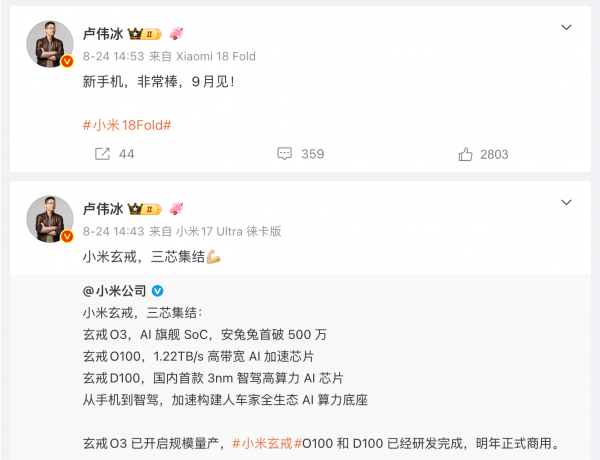Tap 卢伟冰's avatar on the 14:53 post
This screenshot has width=600, height=460.
click(x=50, y=44)
